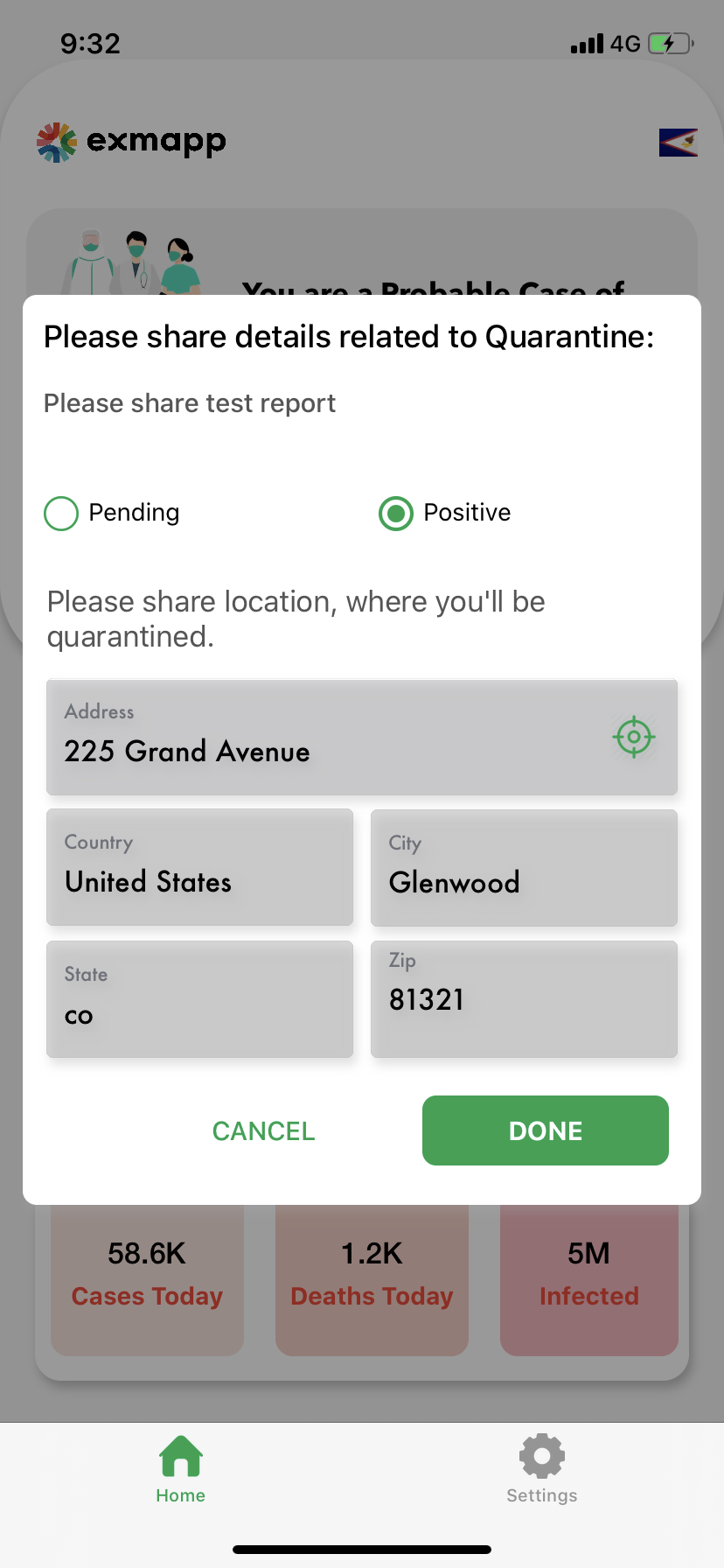Cancel the quarantine details dialog
The width and height of the screenshot is (724, 1568).
263,1130
